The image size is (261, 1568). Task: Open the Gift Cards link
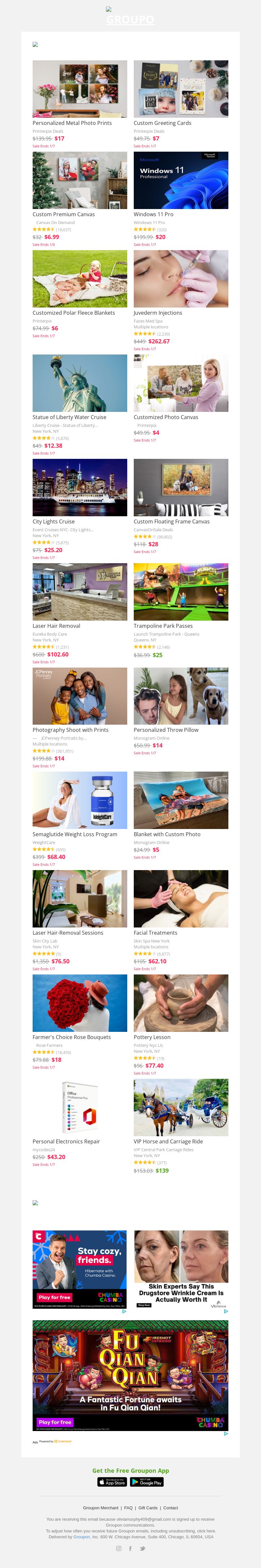[148, 1508]
